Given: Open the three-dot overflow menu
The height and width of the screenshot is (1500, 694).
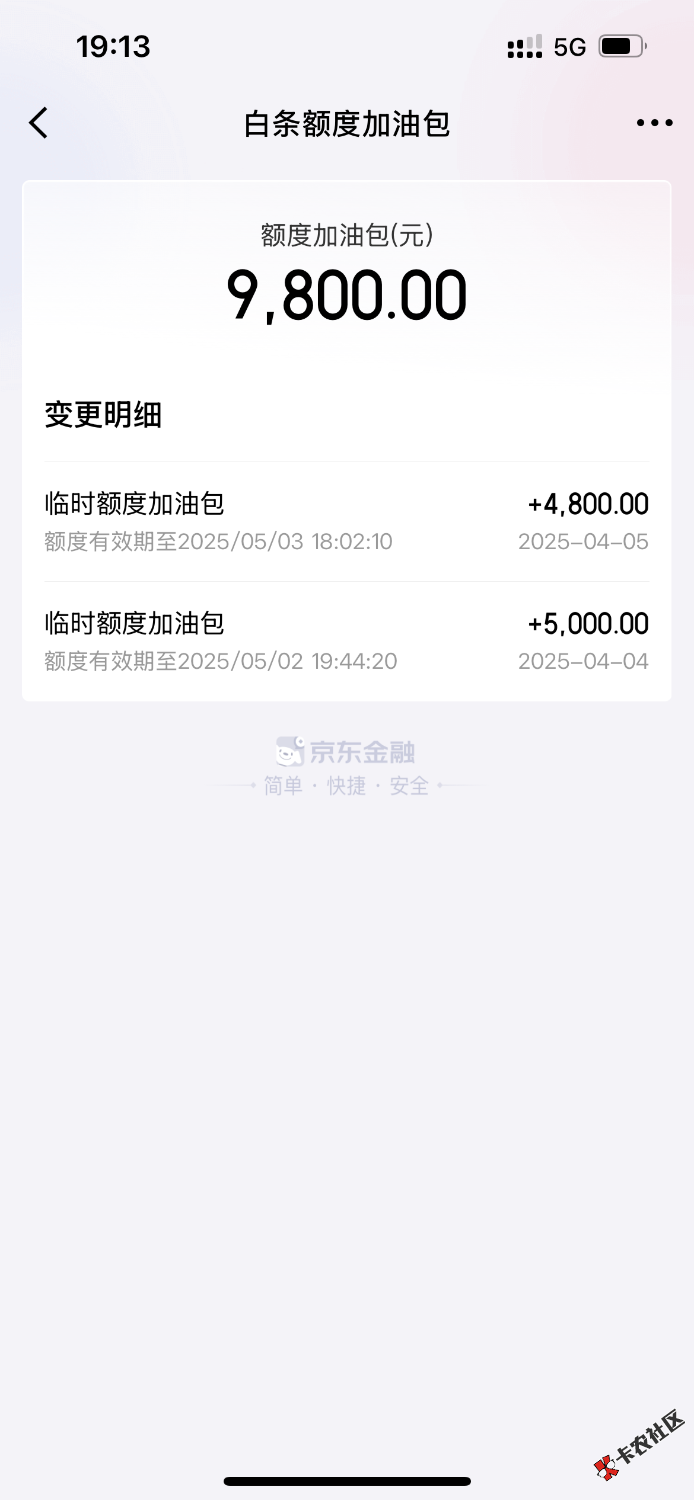Looking at the screenshot, I should (x=654, y=123).
